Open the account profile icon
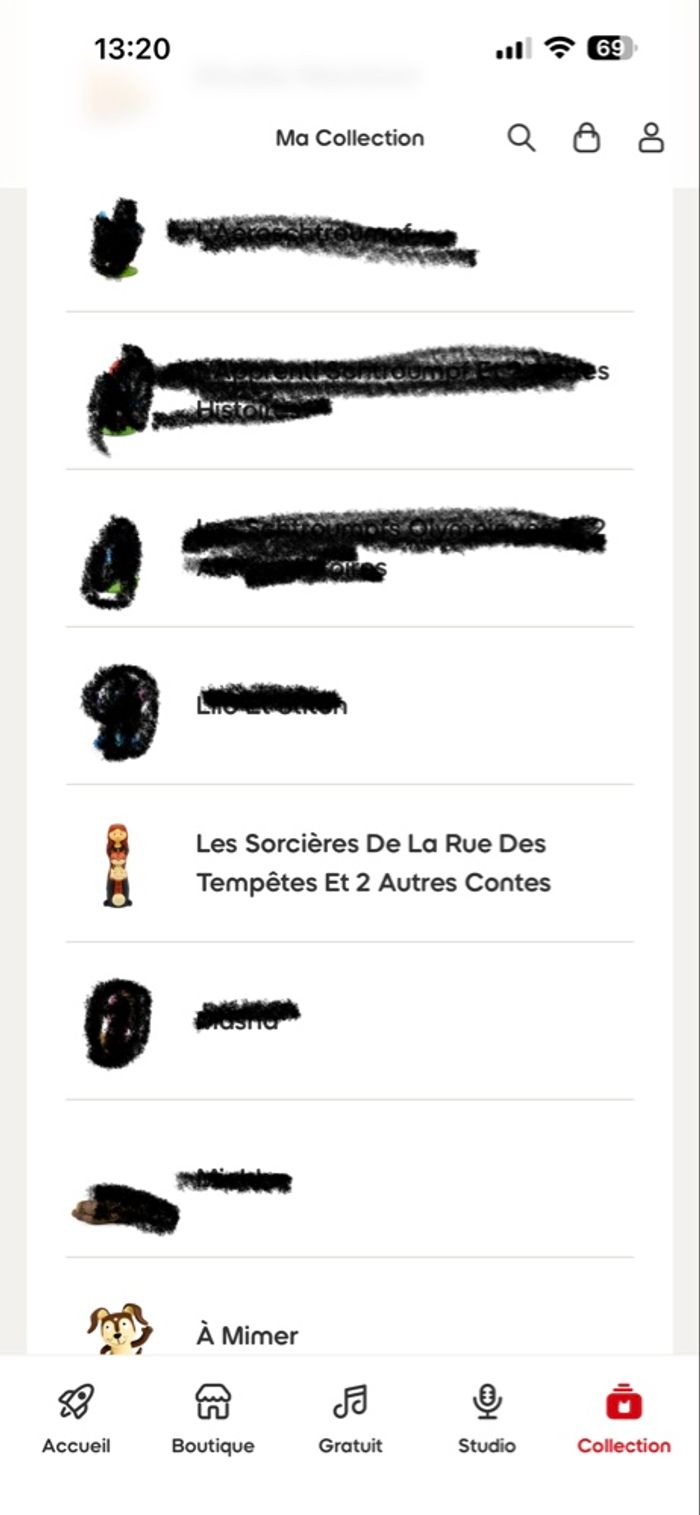Image resolution: width=700 pixels, height=1515 pixels. [651, 138]
